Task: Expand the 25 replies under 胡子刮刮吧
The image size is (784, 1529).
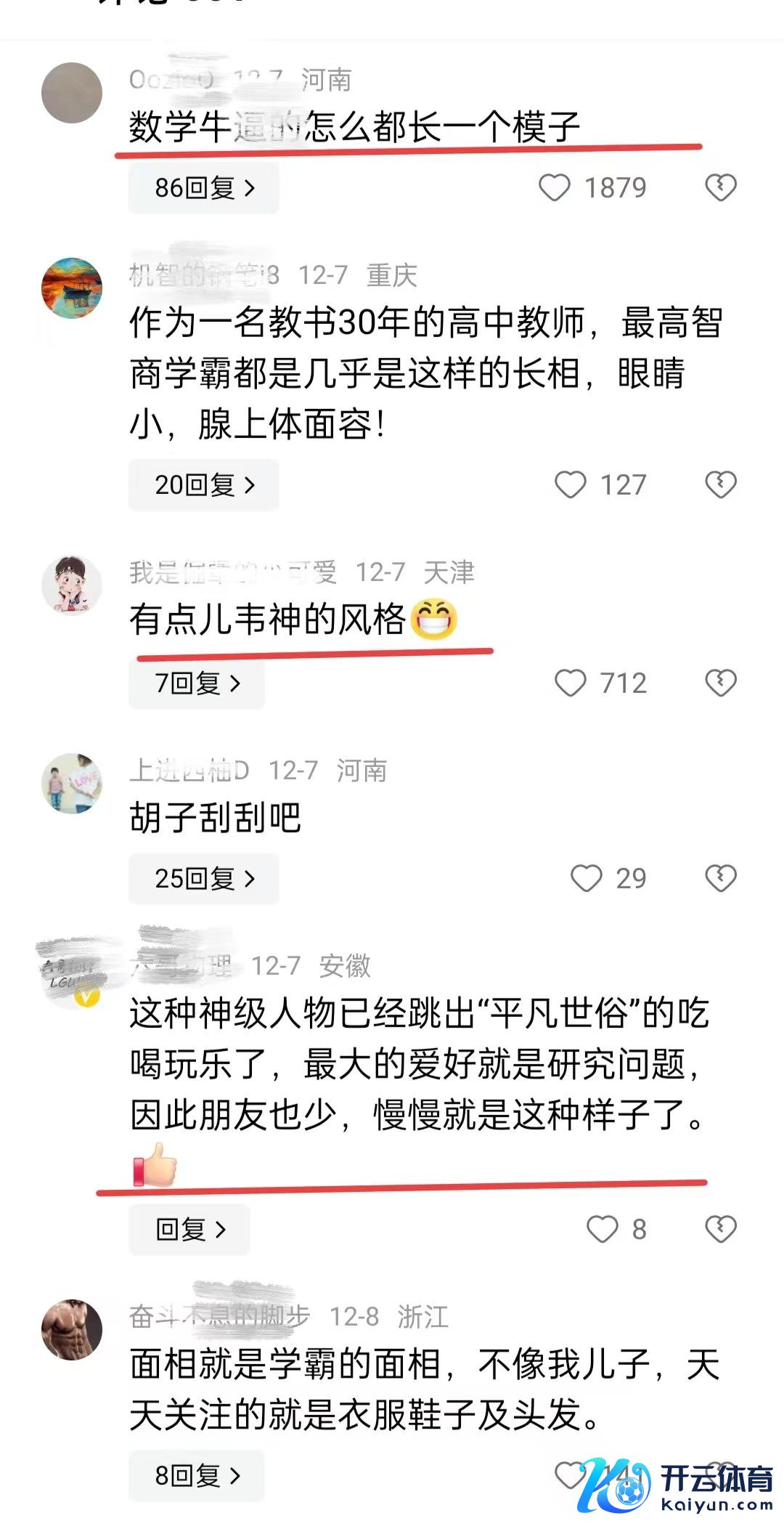Action: pyautogui.click(x=204, y=879)
